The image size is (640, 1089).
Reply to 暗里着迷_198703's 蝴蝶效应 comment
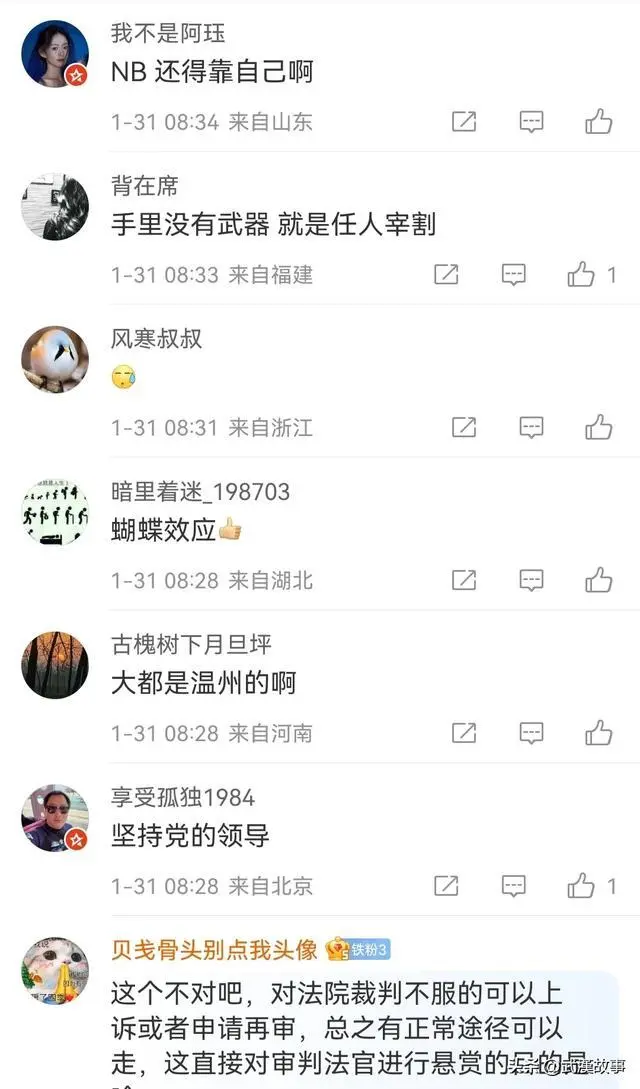pos(531,580)
